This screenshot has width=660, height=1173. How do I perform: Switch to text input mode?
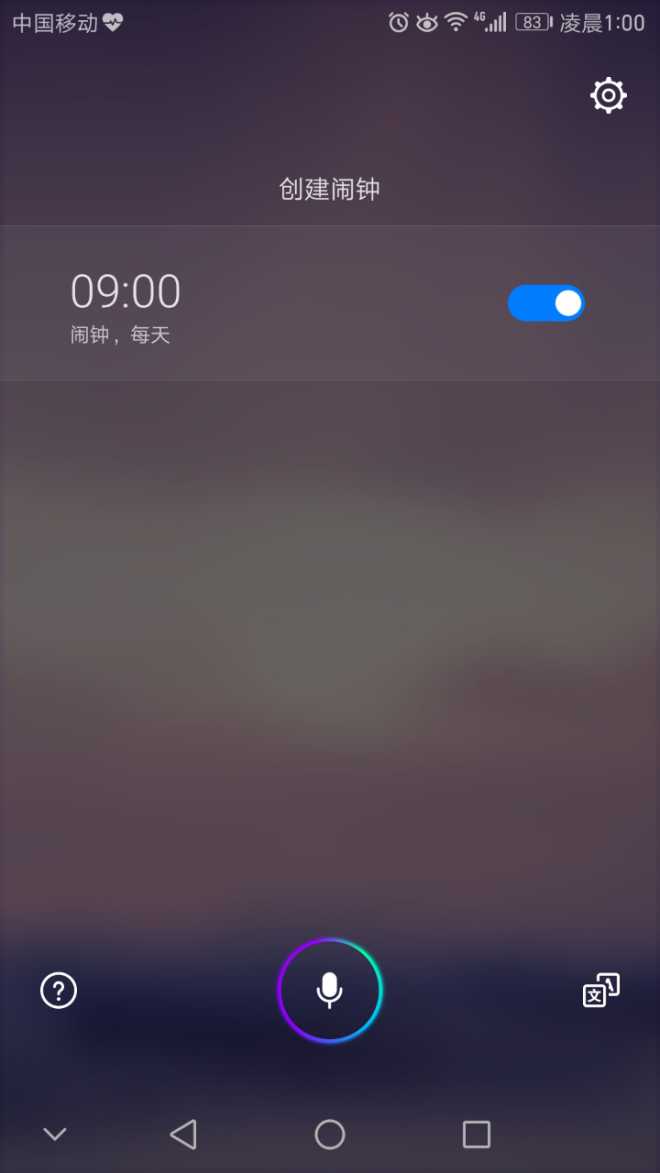pyautogui.click(x=601, y=990)
